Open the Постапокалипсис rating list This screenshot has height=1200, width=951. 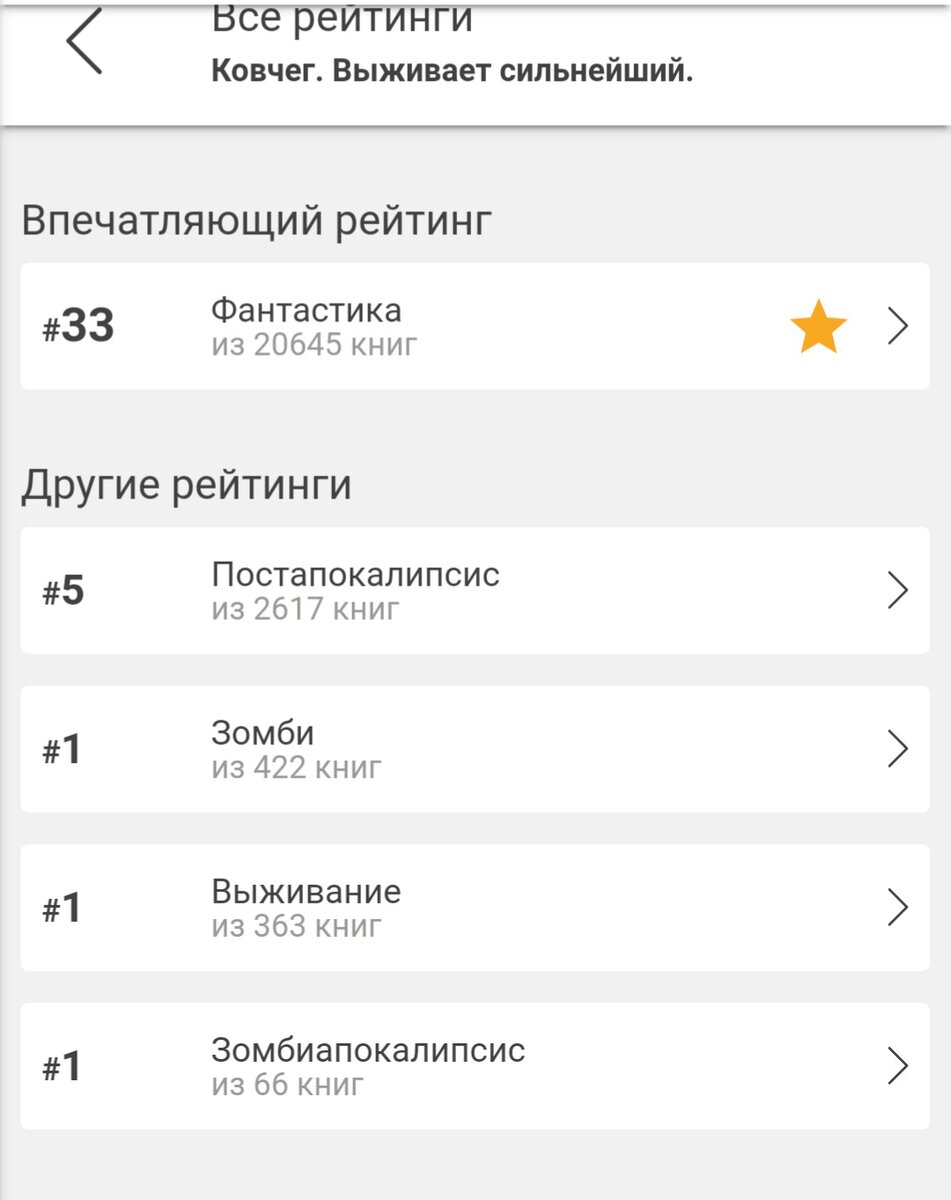[474, 591]
